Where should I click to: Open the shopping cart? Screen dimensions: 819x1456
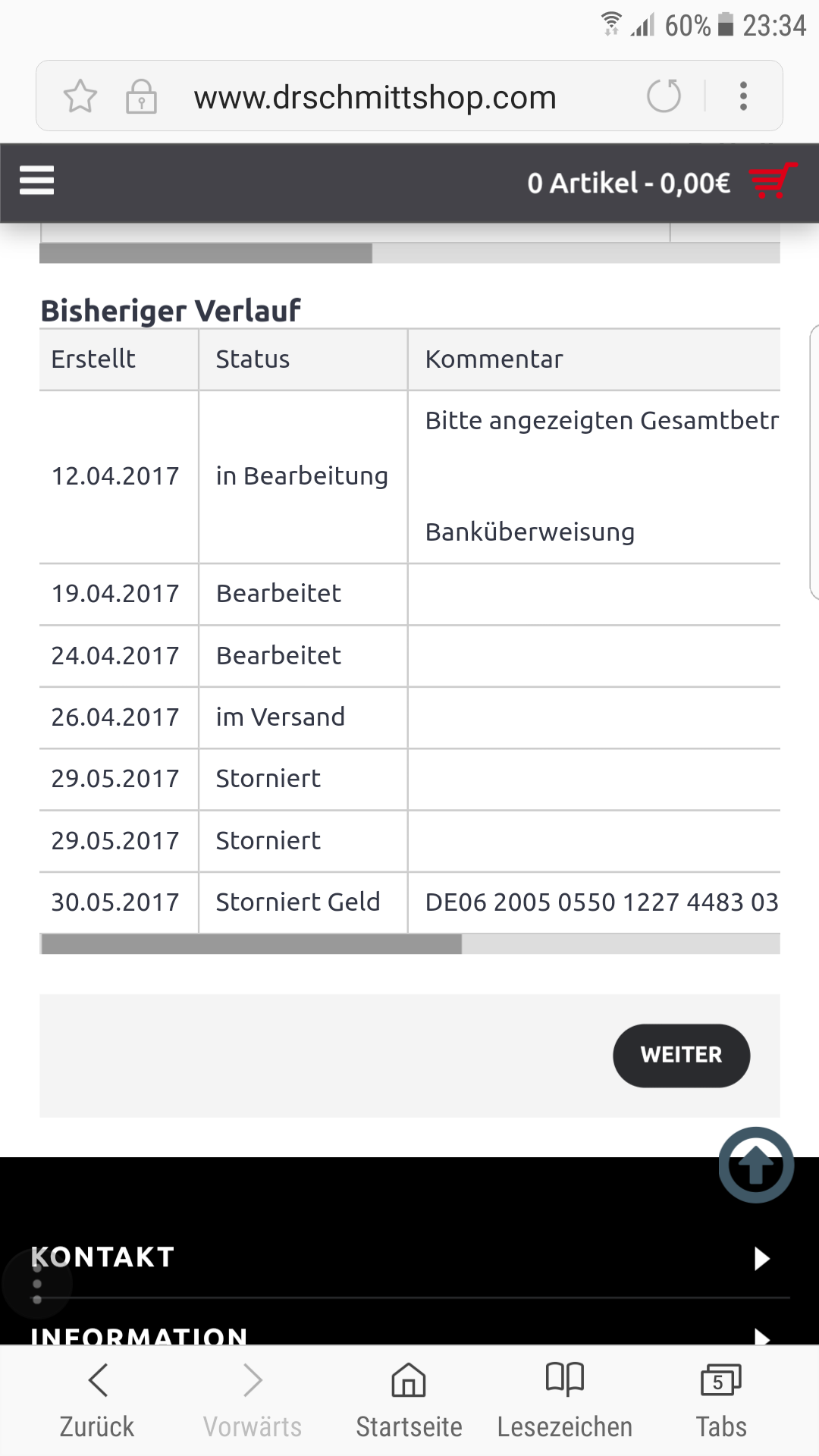coord(773,181)
